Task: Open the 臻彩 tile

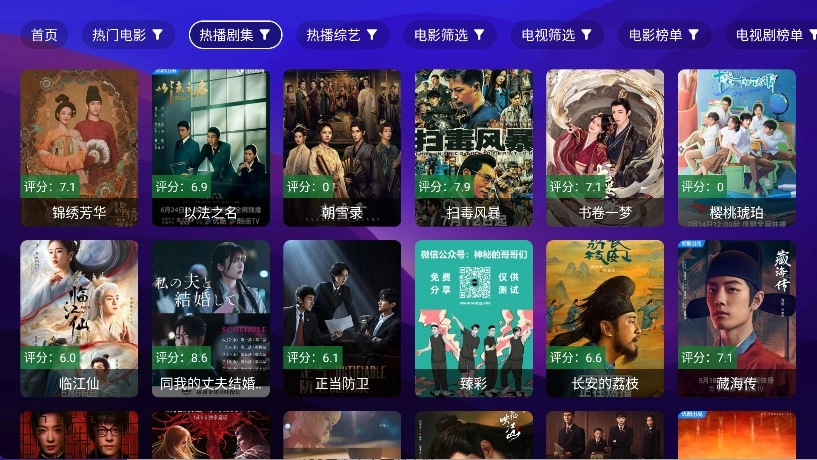Action: pyautogui.click(x=474, y=318)
